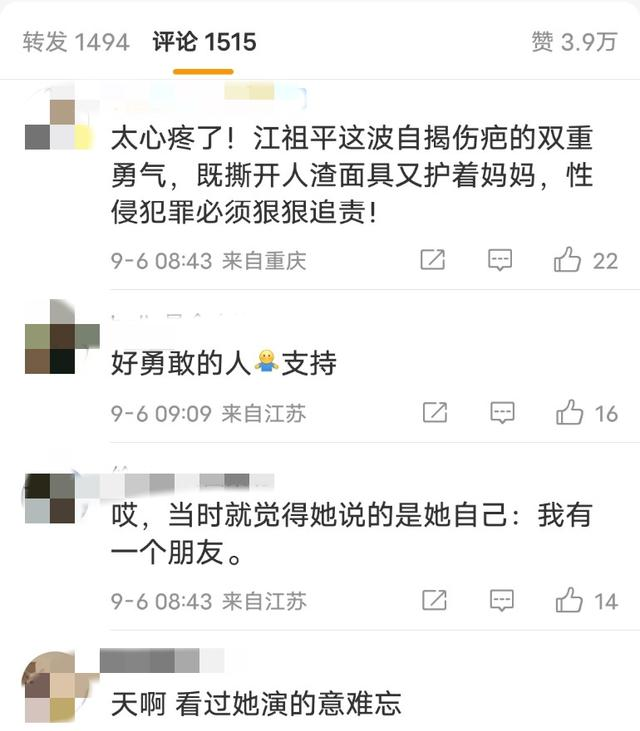Reply to the 好勇敢的人 comment
The width and height of the screenshot is (640, 731).
pos(502,413)
